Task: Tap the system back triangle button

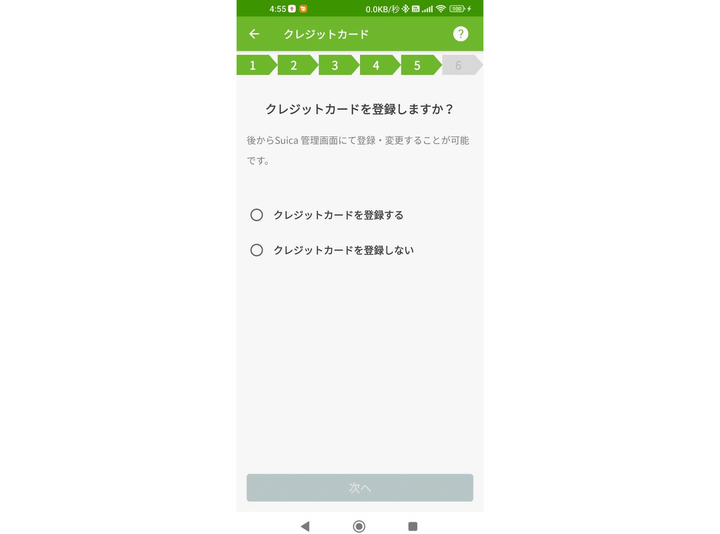Action: pyautogui.click(x=305, y=526)
